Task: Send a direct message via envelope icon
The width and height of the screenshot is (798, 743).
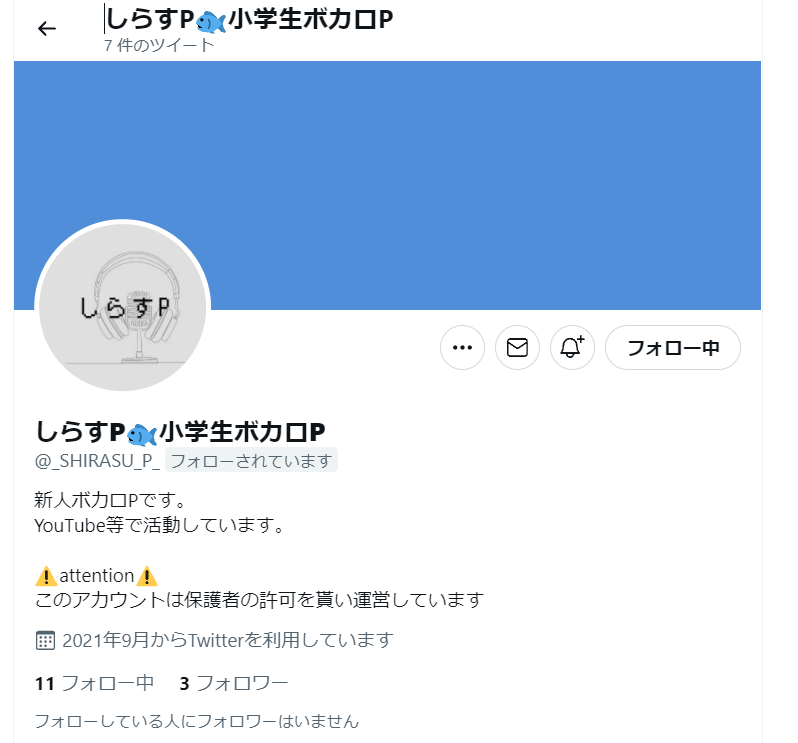Action: click(517, 348)
